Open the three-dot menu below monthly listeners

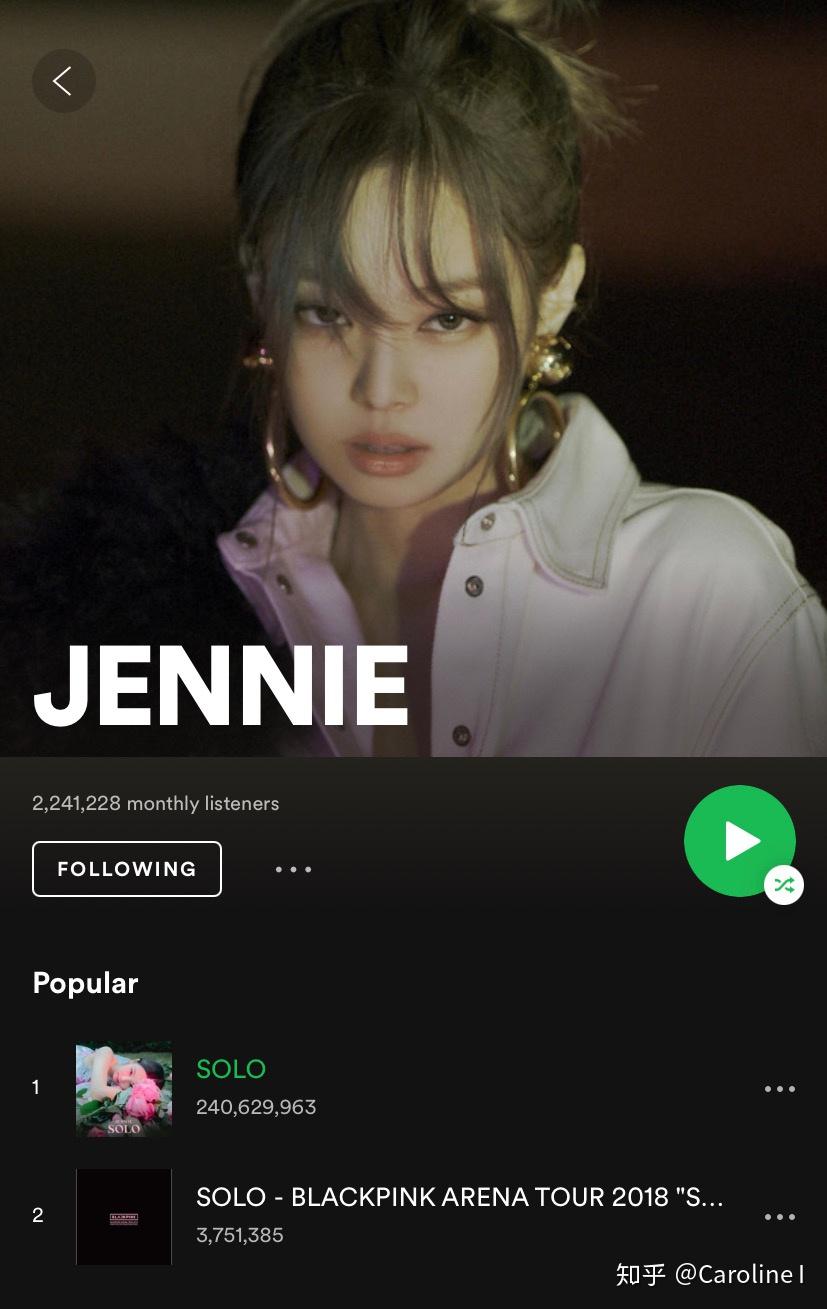click(x=293, y=869)
